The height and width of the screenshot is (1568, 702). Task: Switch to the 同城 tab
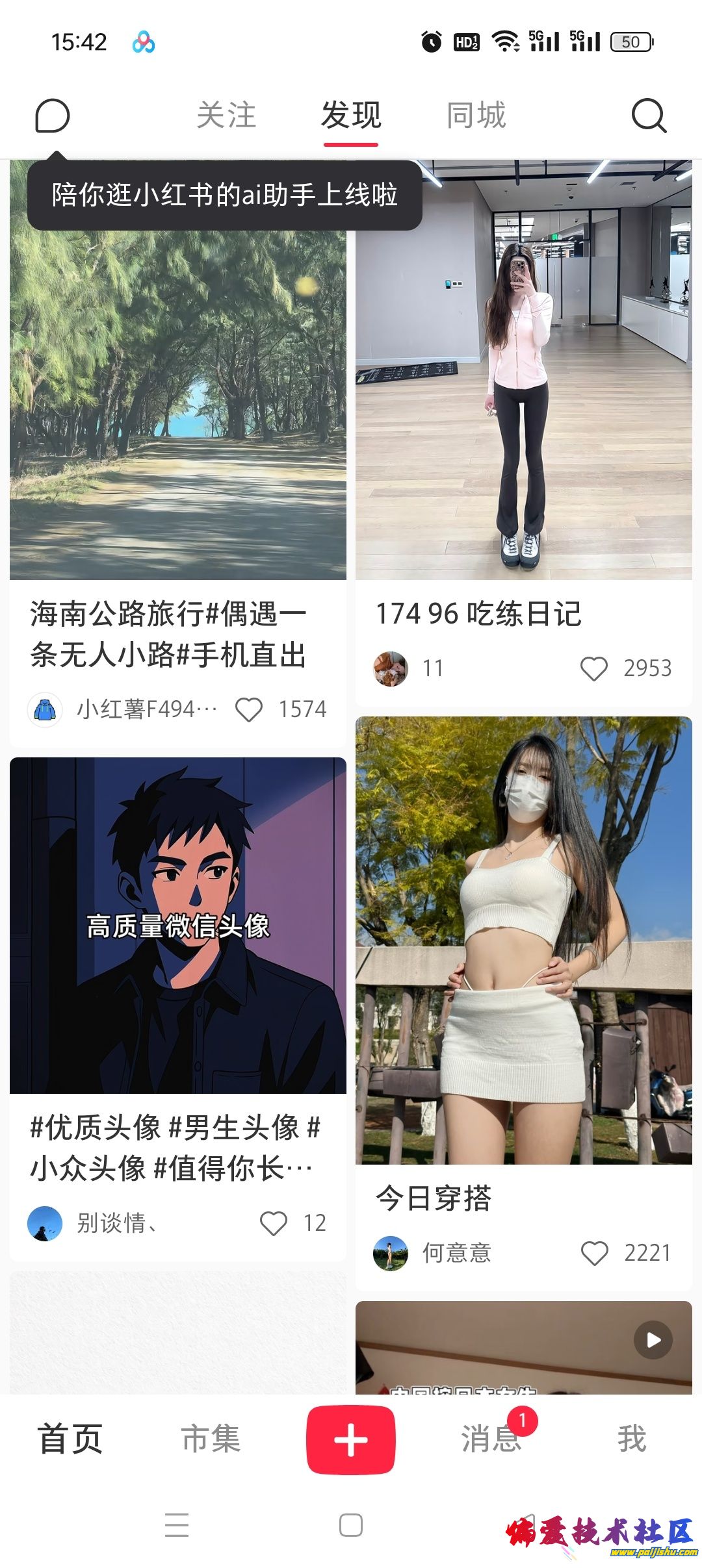coord(476,116)
